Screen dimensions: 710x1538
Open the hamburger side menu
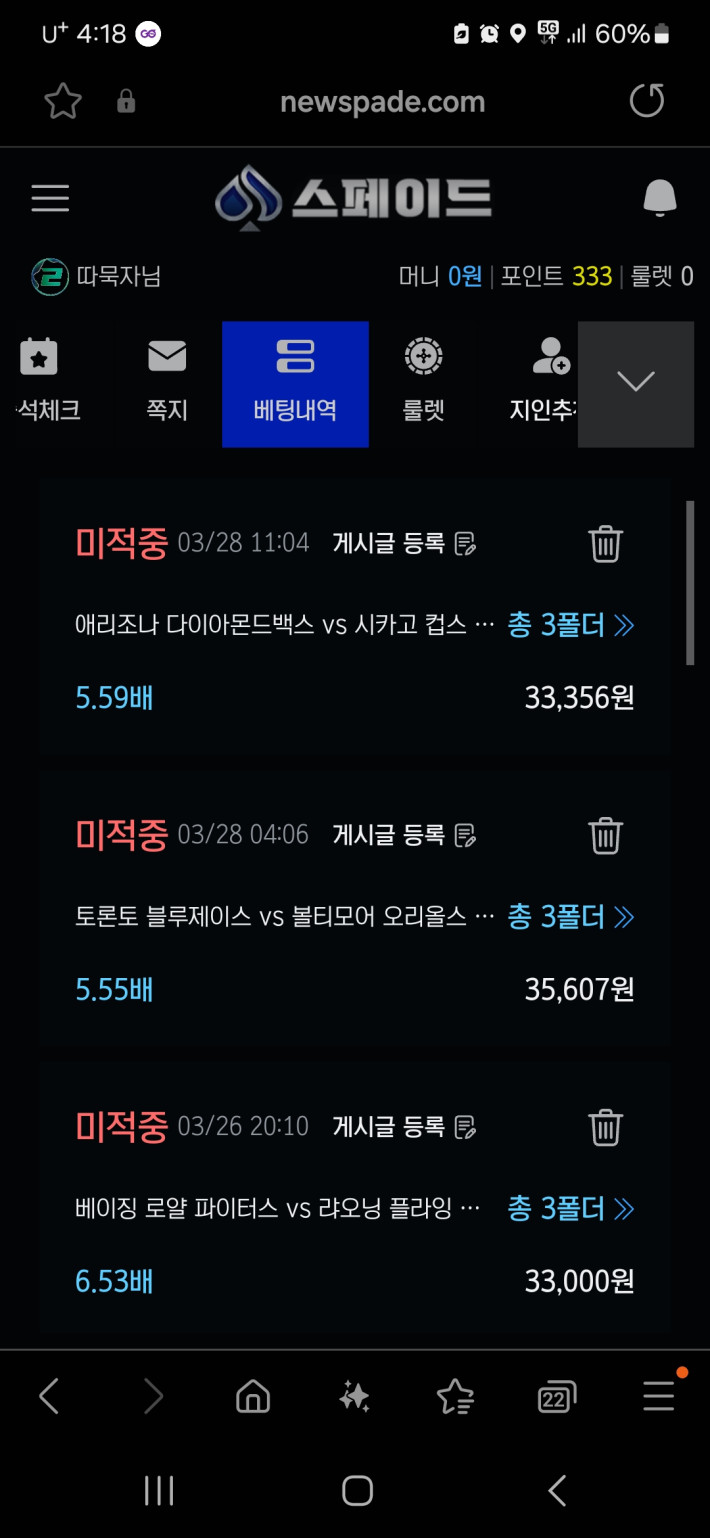(50, 198)
